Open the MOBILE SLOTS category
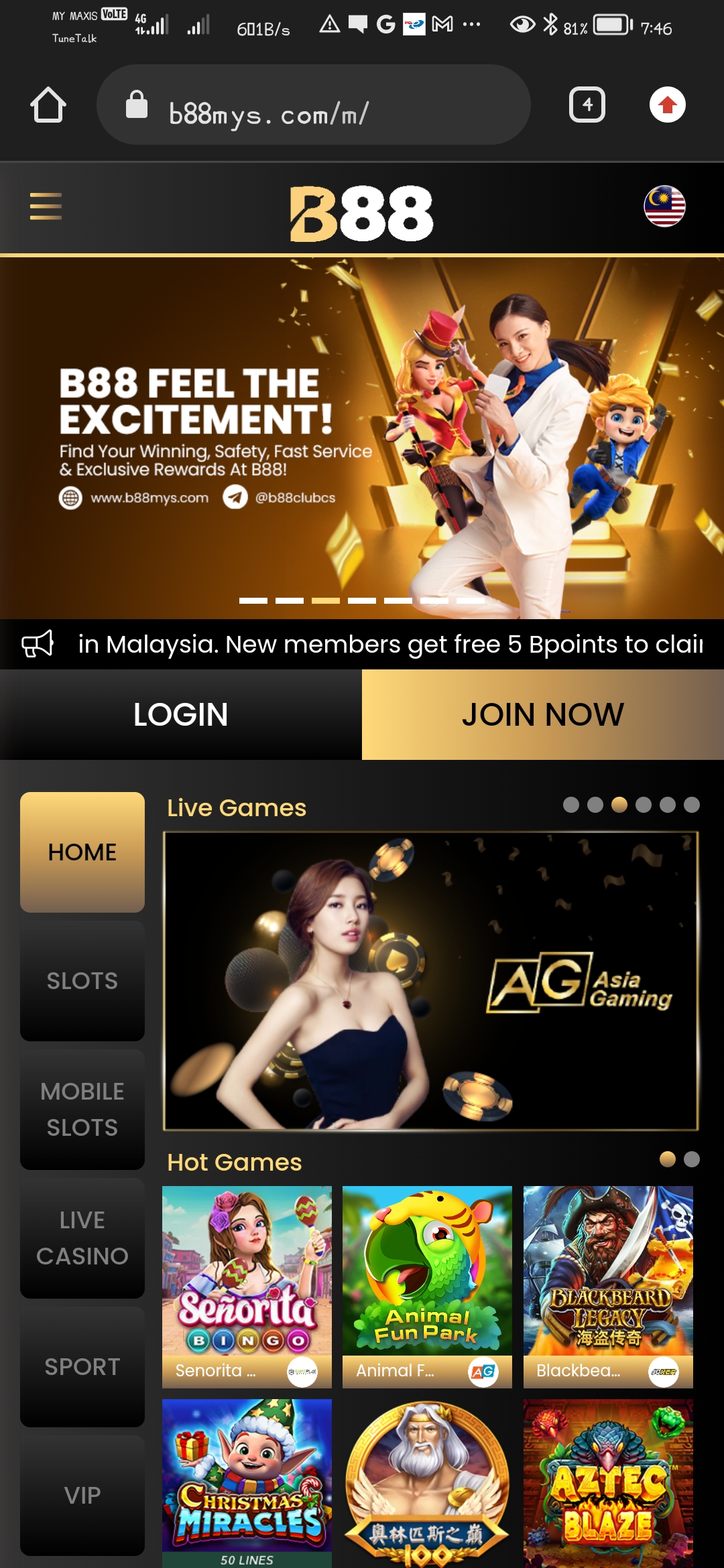This screenshot has width=724, height=1568. coord(82,1109)
